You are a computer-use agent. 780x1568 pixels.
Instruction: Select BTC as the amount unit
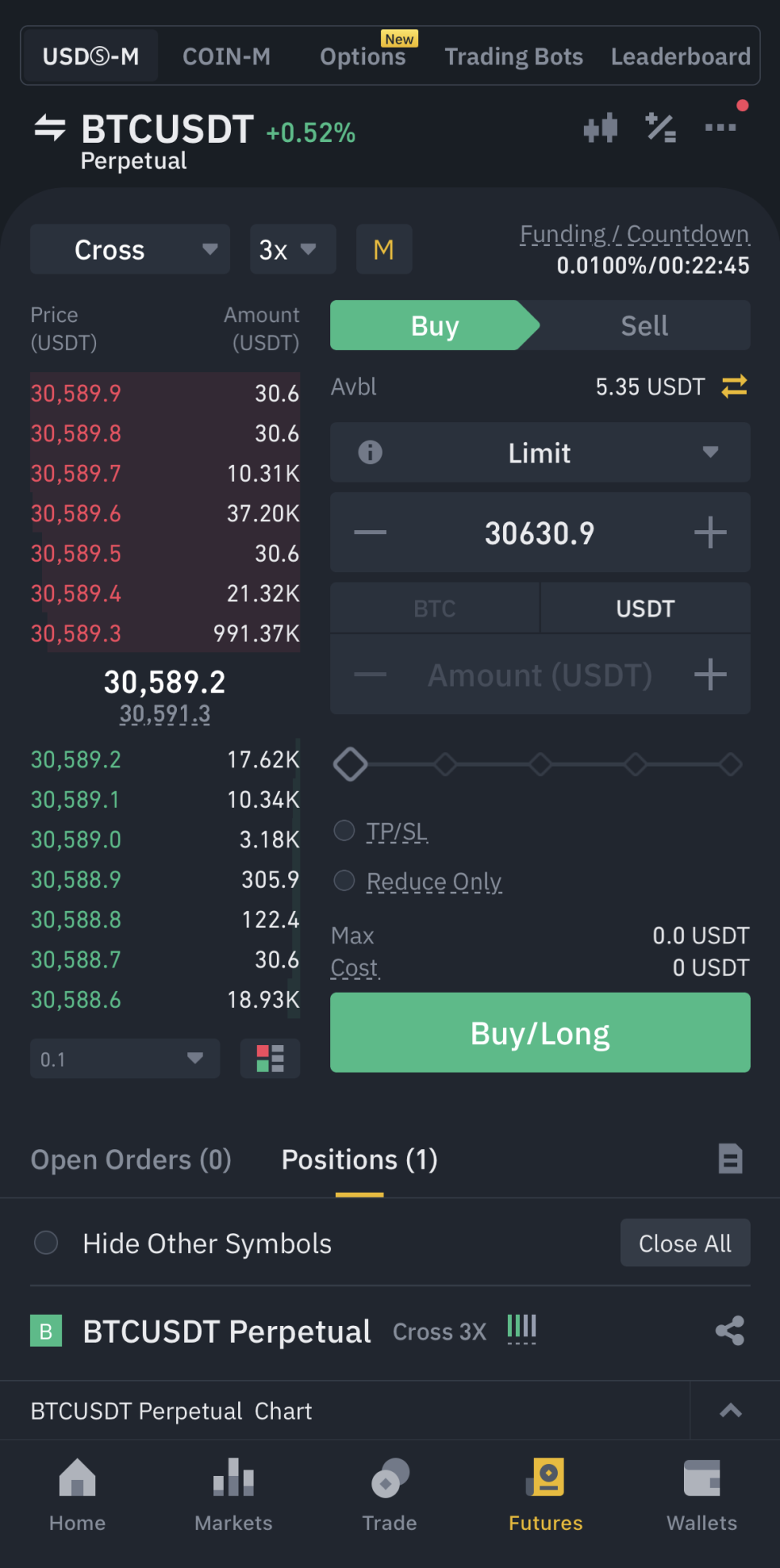pos(434,608)
